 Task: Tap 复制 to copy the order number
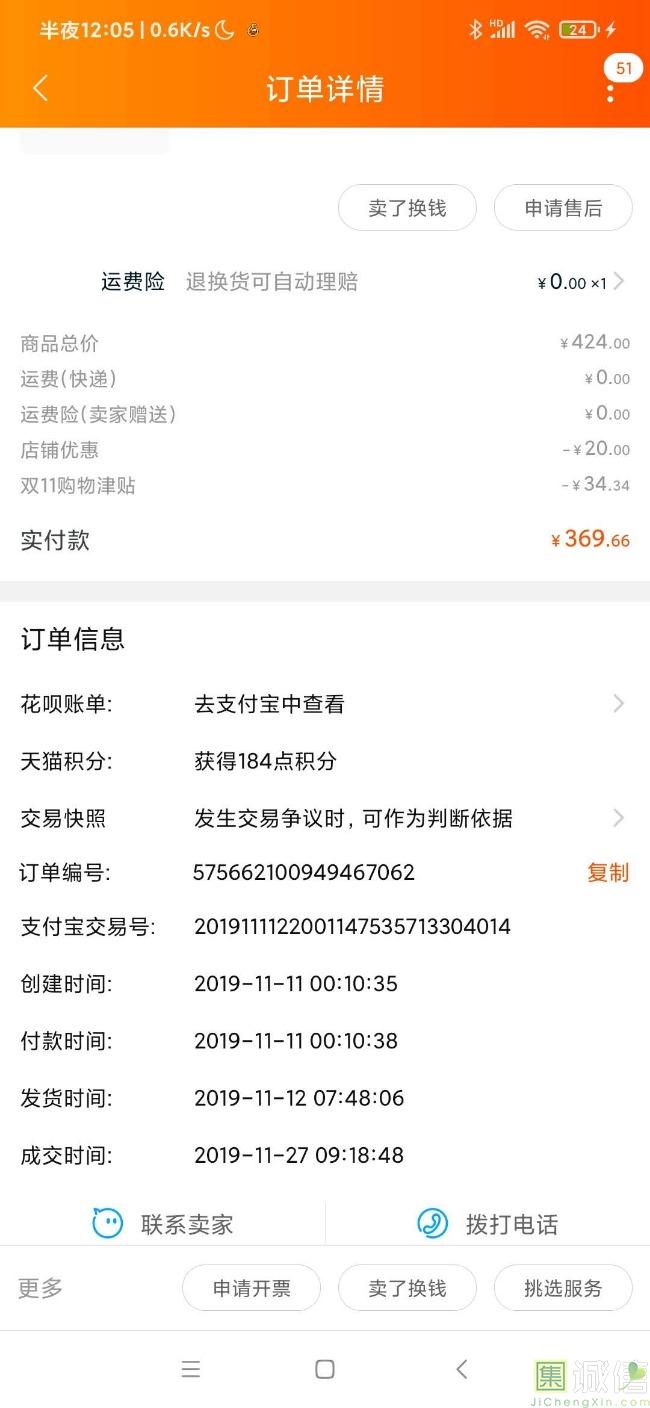(608, 872)
